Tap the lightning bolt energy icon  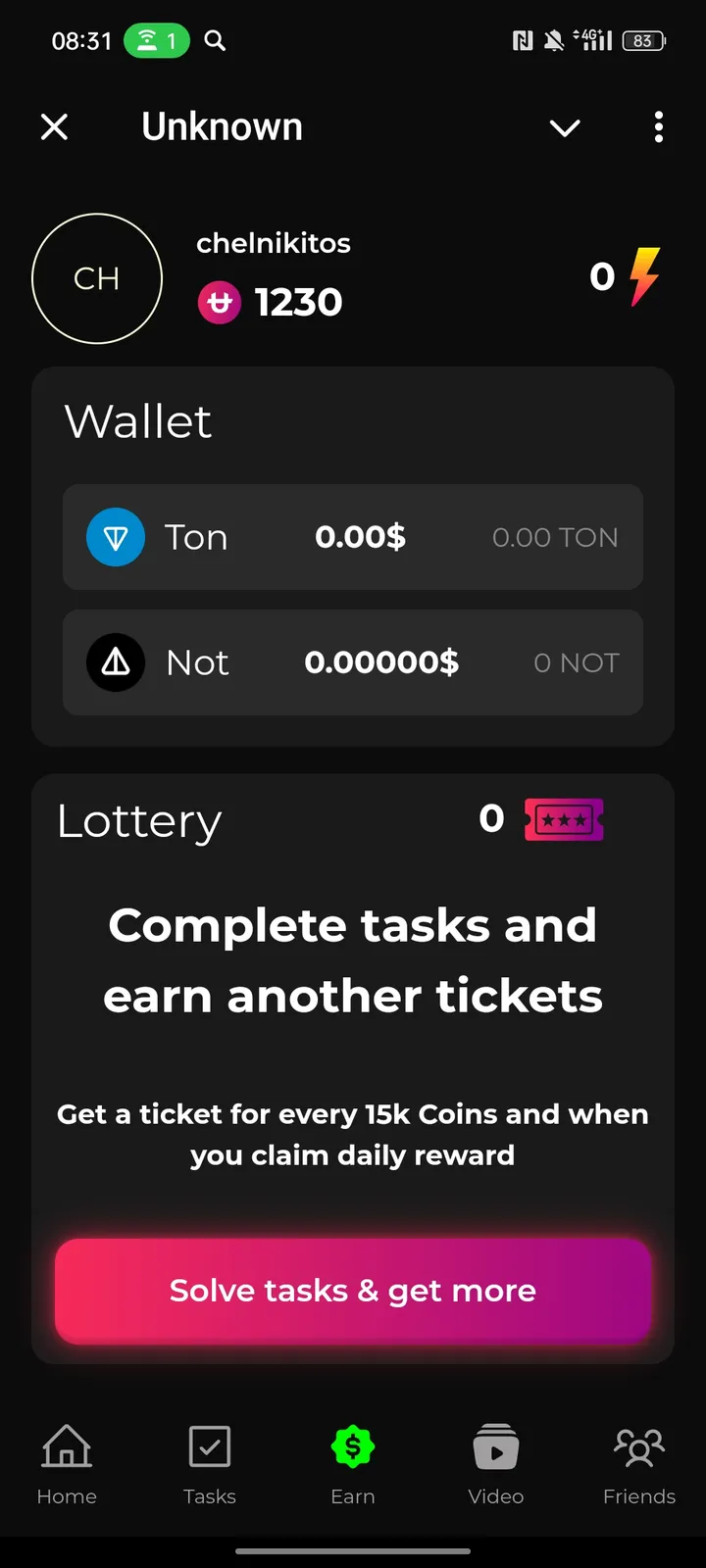click(644, 276)
